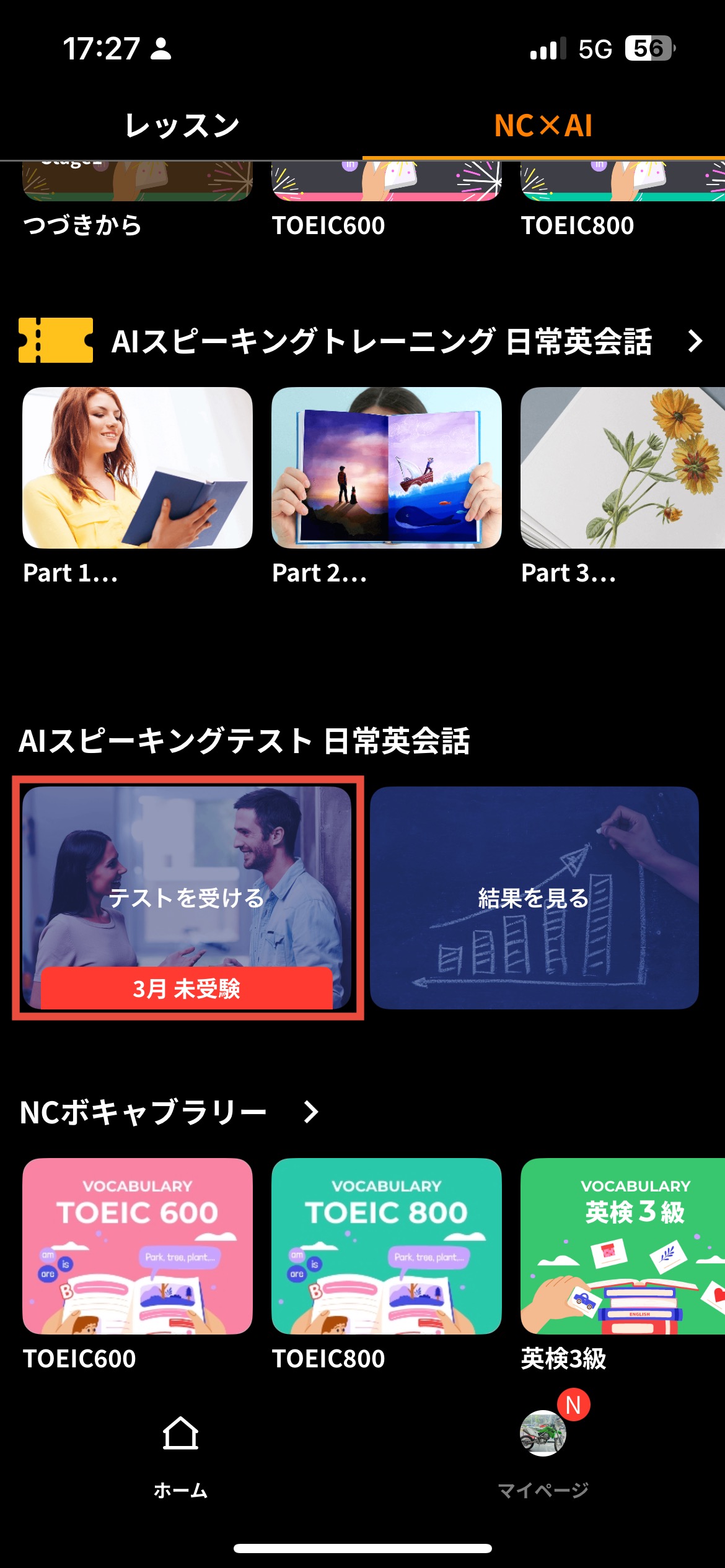725x1568 pixels.
Task: Open the Vocabulary TOEIC 600 card
Action: tap(137, 1246)
